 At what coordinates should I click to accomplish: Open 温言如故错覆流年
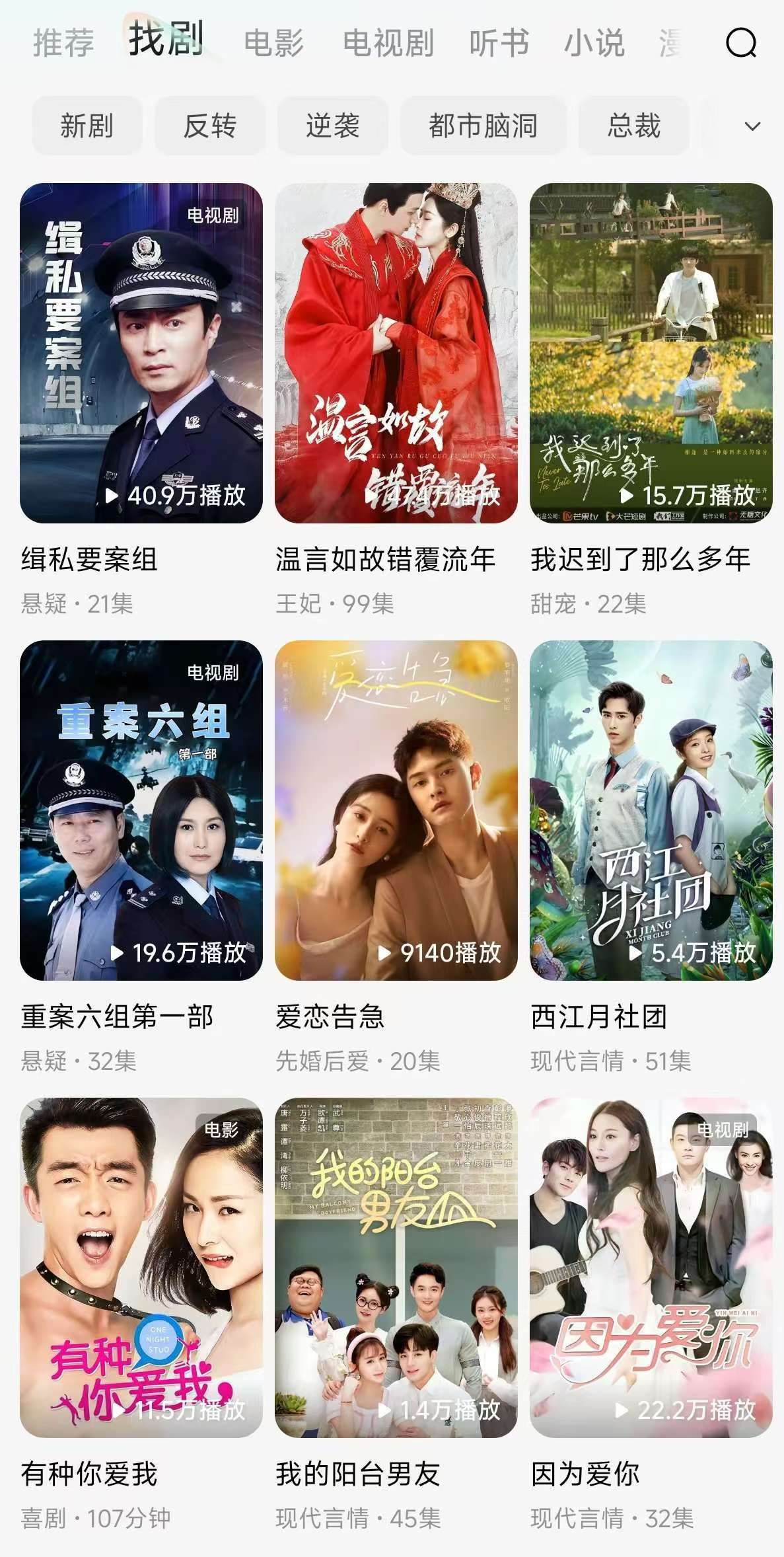[396, 354]
